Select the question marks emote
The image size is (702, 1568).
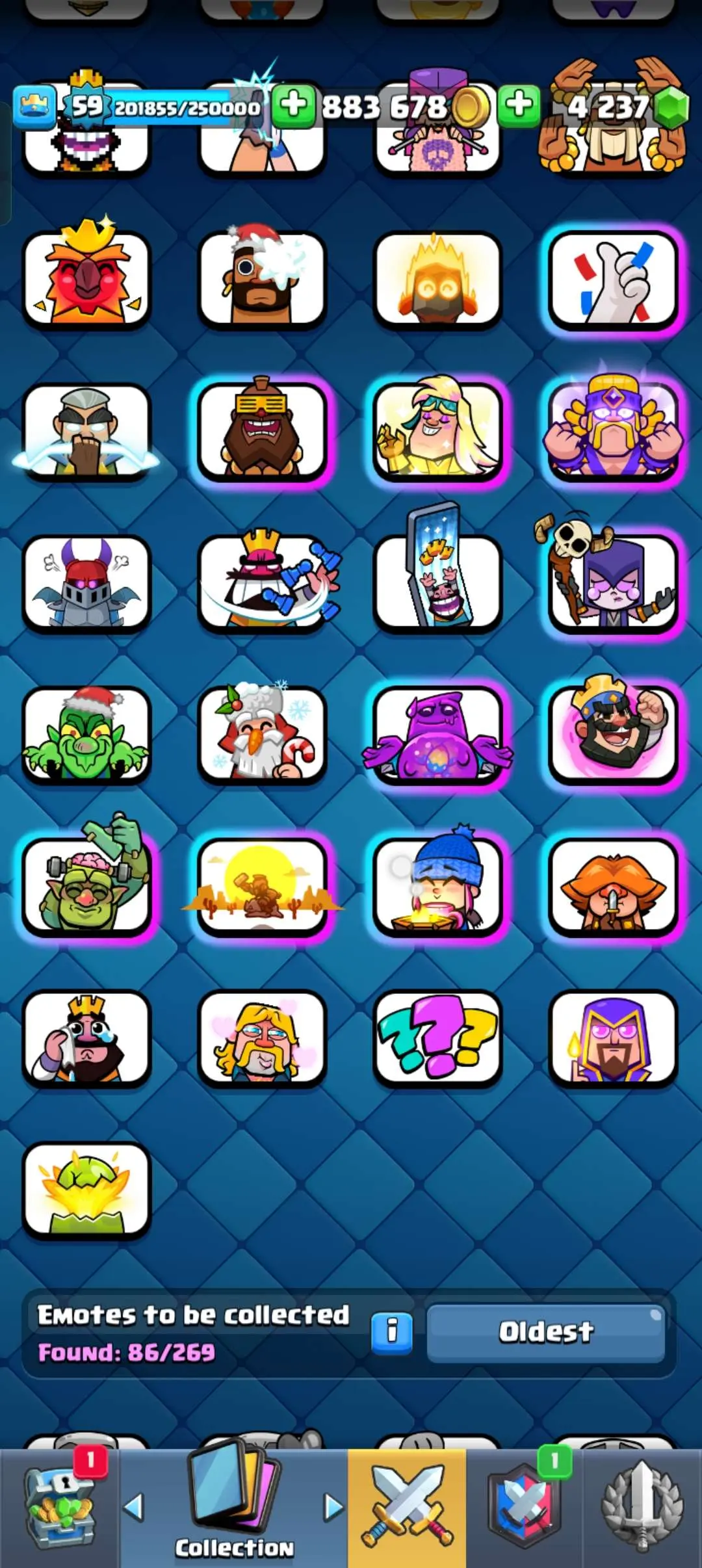(437, 1038)
